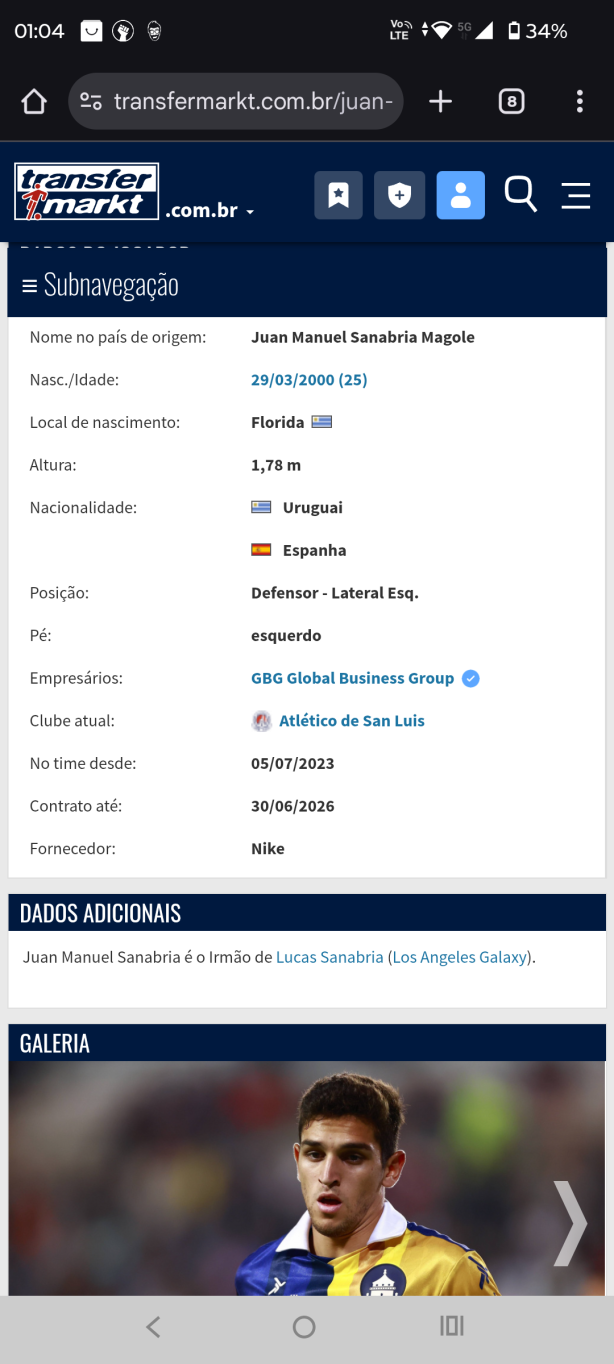The height and width of the screenshot is (1364, 614).
Task: Open GBG Global Business Group agency page
Action: click(352, 678)
